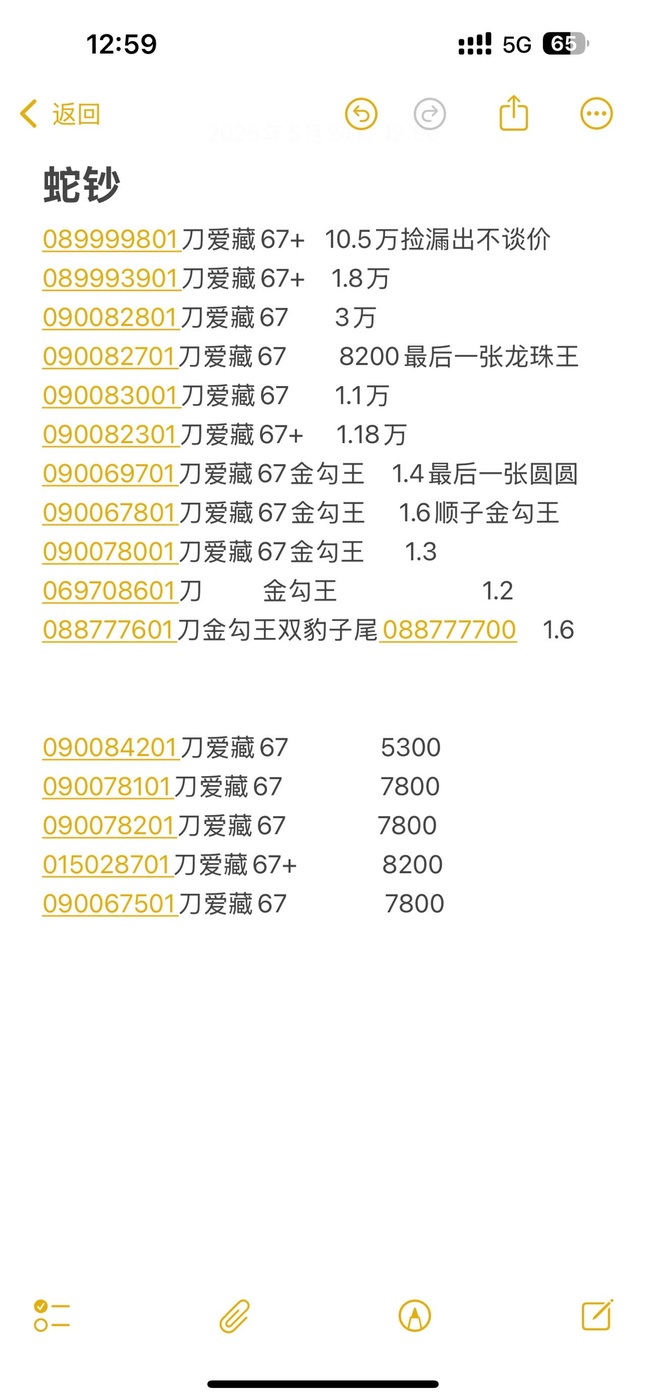Image resolution: width=646 pixels, height=1400 pixels.
Task: Go back via the 返回 button
Action: 60,114
